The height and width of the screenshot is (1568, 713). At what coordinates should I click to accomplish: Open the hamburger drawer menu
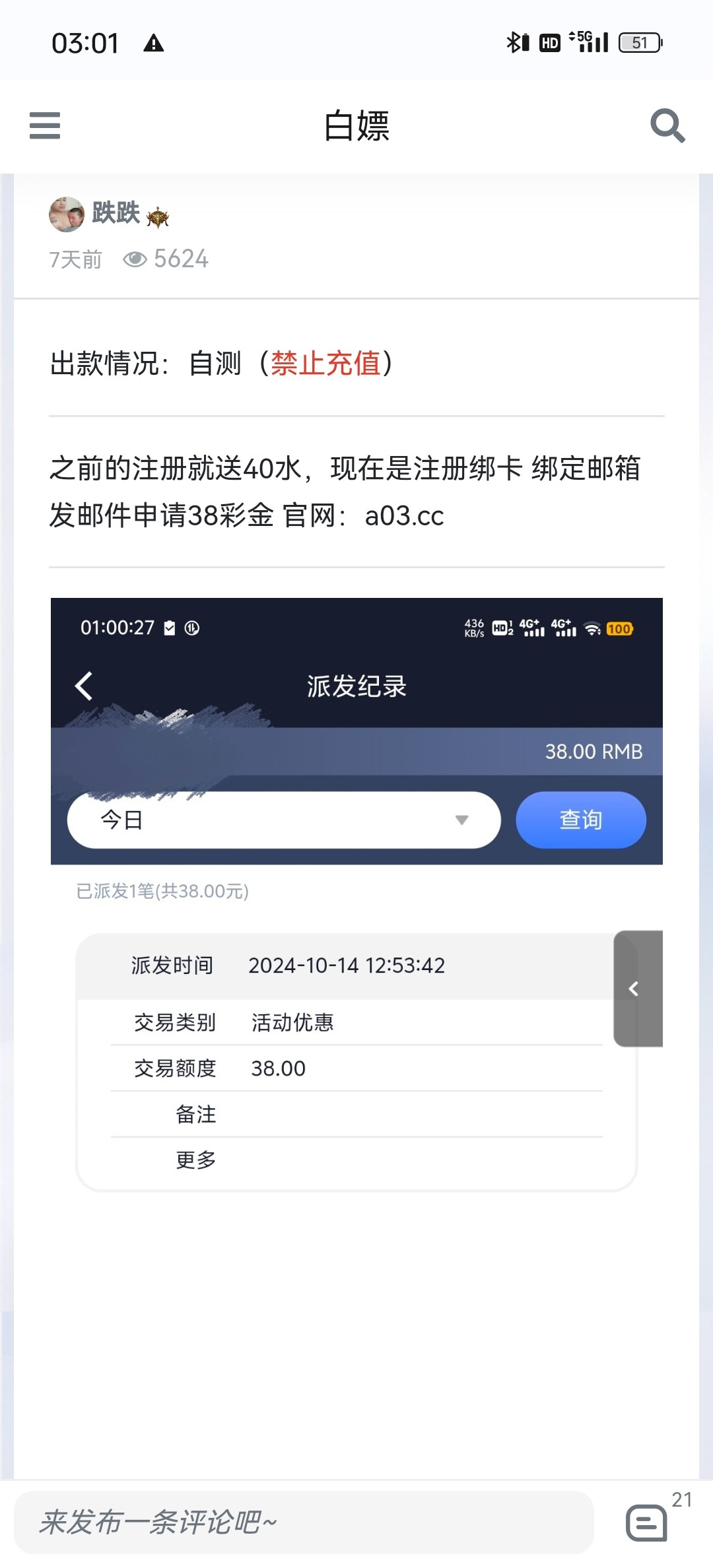(x=45, y=125)
